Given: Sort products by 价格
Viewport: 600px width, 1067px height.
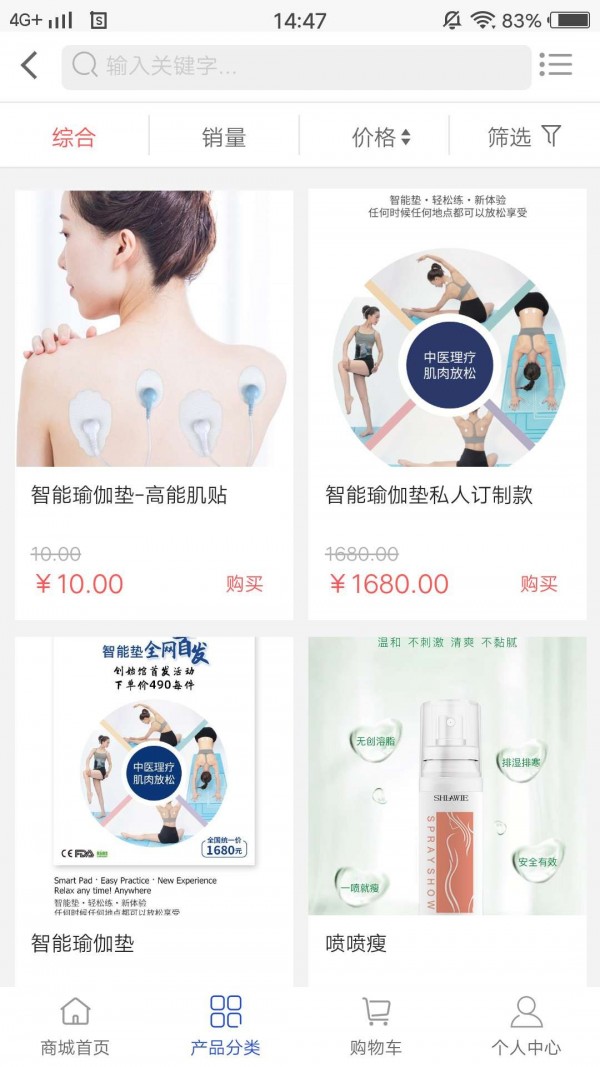Looking at the screenshot, I should (x=380, y=137).
